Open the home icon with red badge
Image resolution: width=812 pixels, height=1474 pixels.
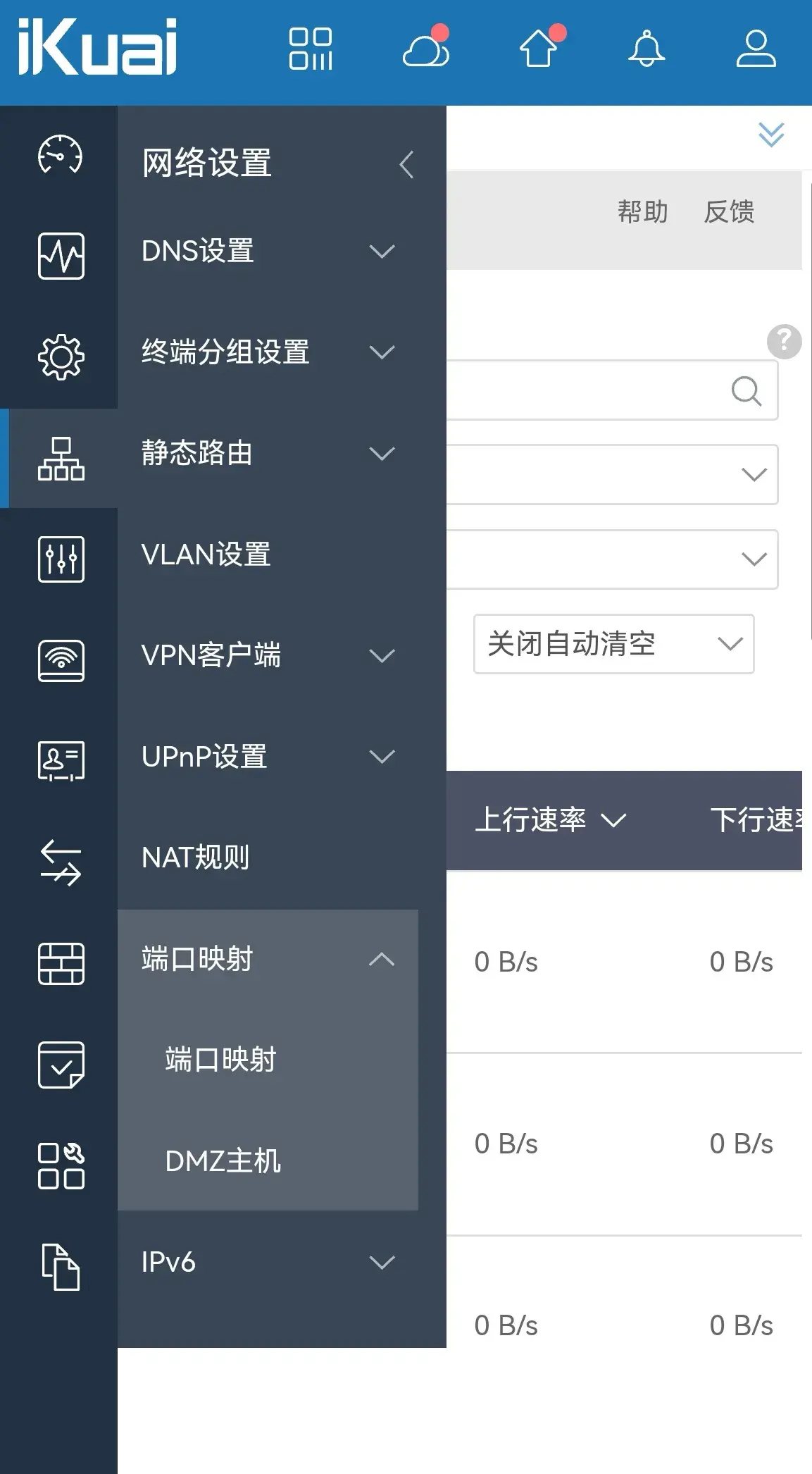click(539, 49)
